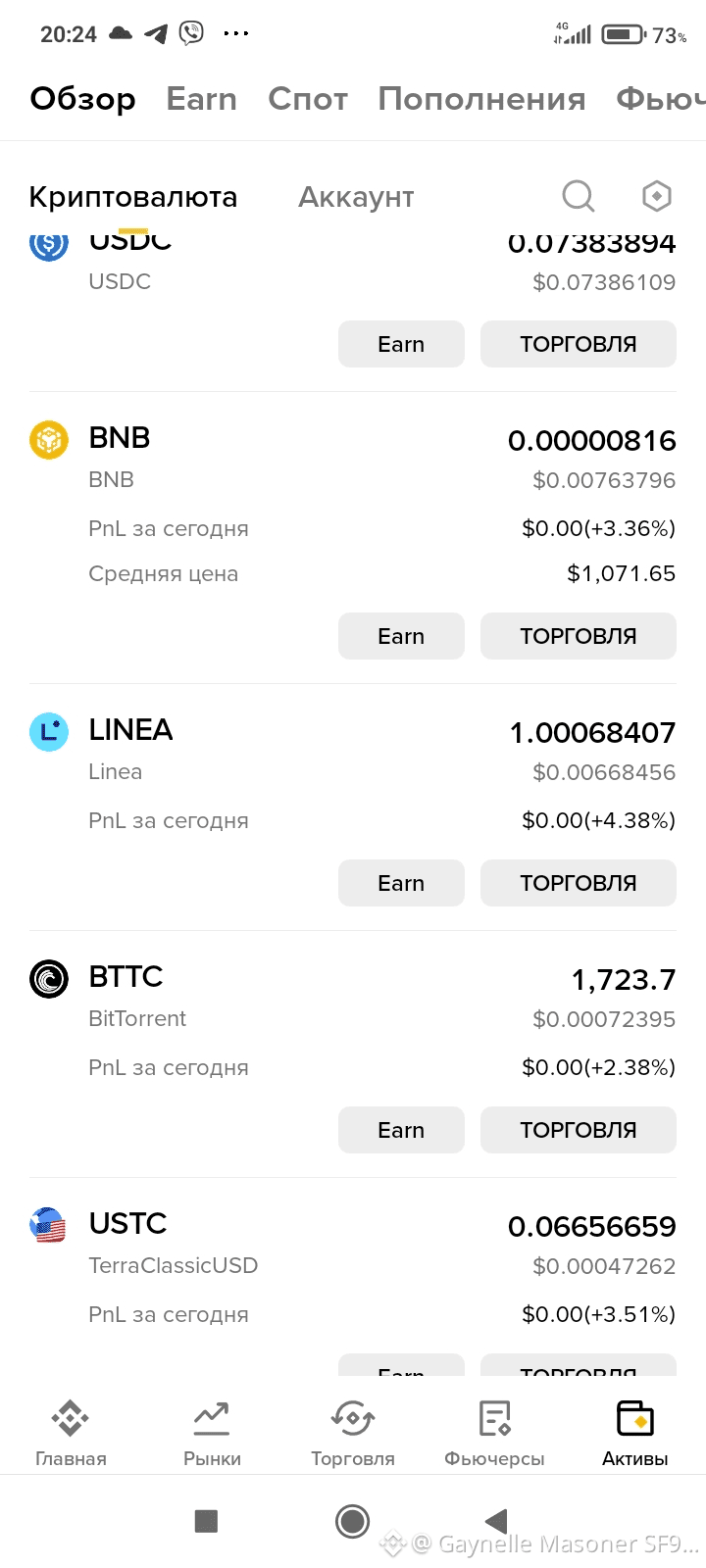Select the Аккаунт view
The height and width of the screenshot is (1568, 706).
click(356, 197)
